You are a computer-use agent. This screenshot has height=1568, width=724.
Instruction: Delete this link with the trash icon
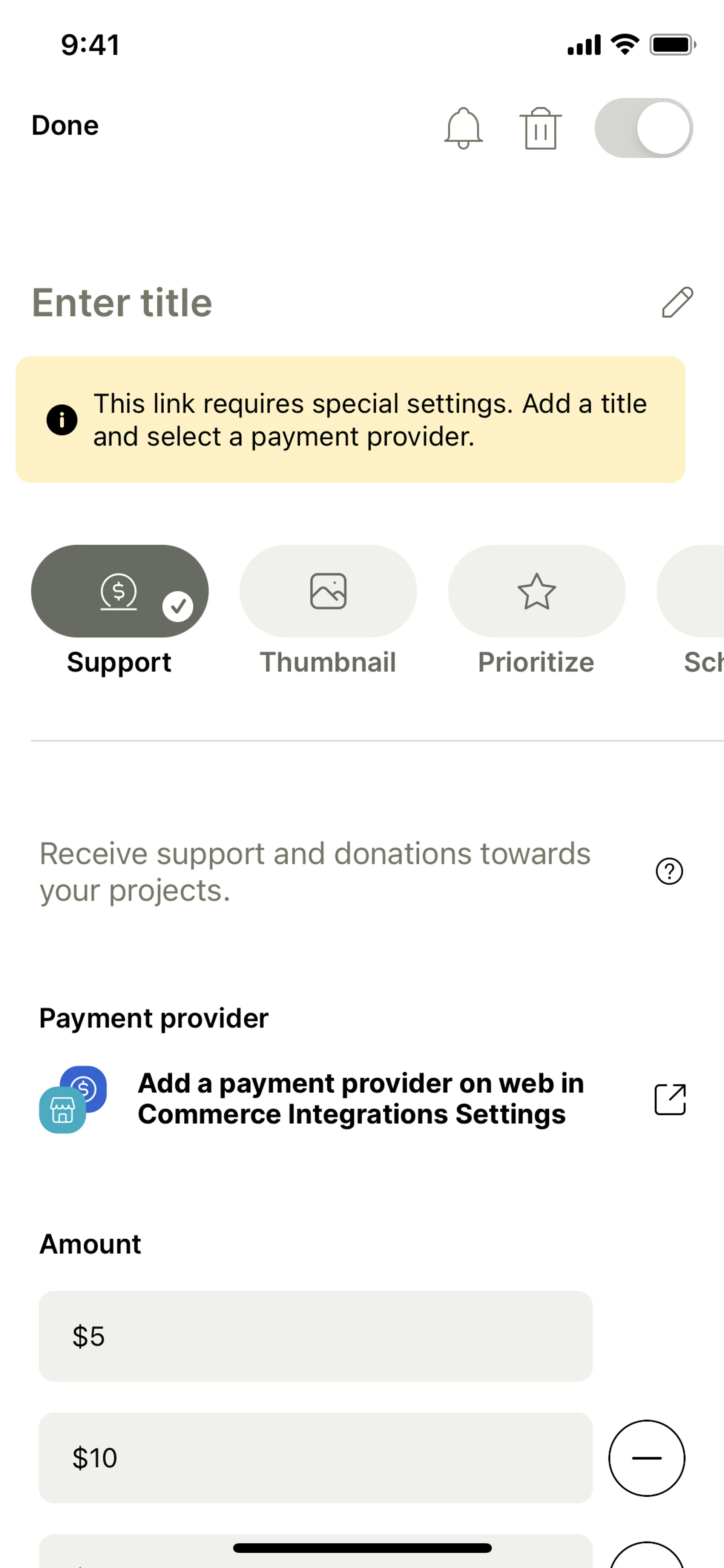pyautogui.click(x=540, y=128)
